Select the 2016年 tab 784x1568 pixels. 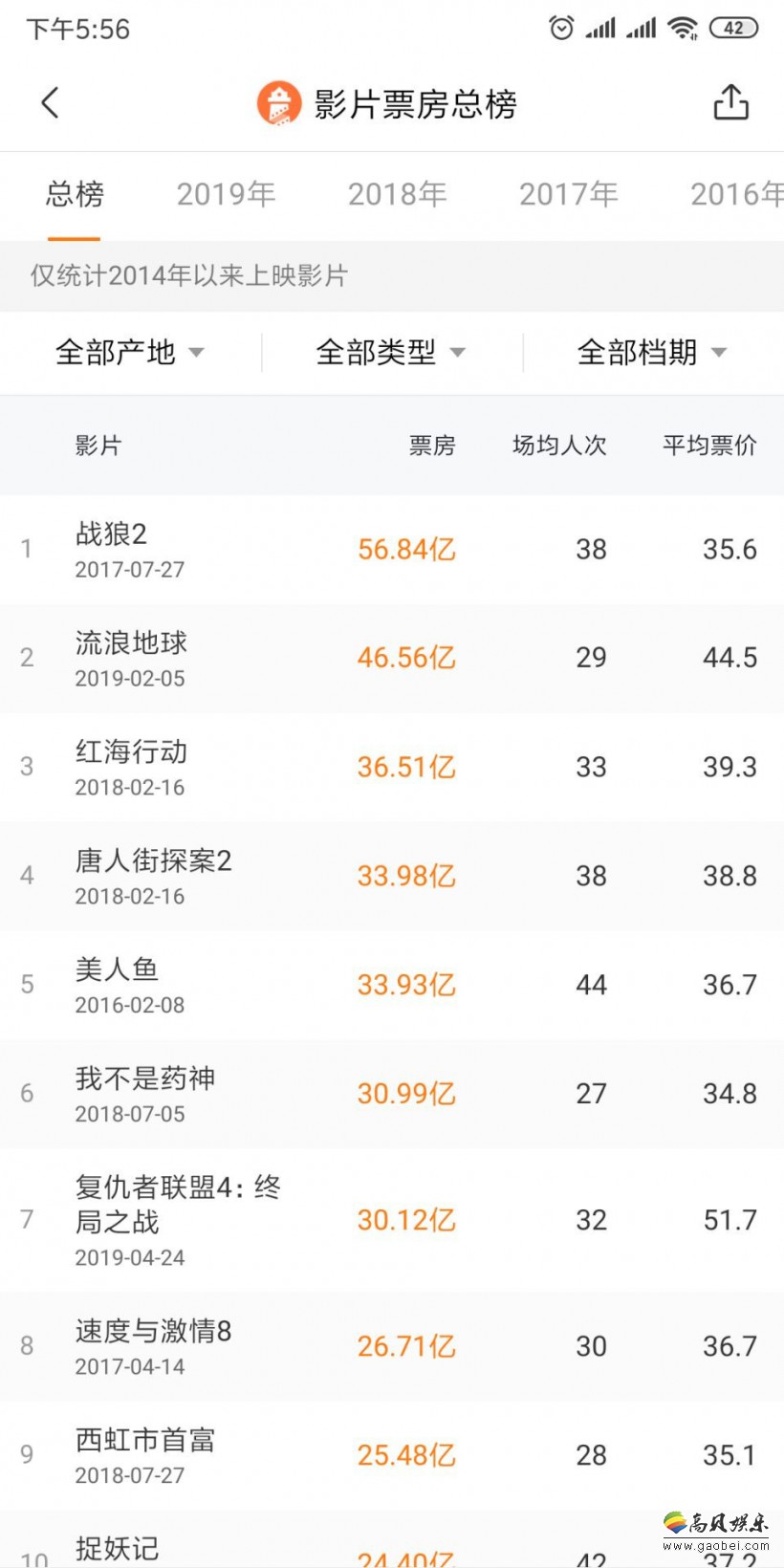(x=737, y=194)
